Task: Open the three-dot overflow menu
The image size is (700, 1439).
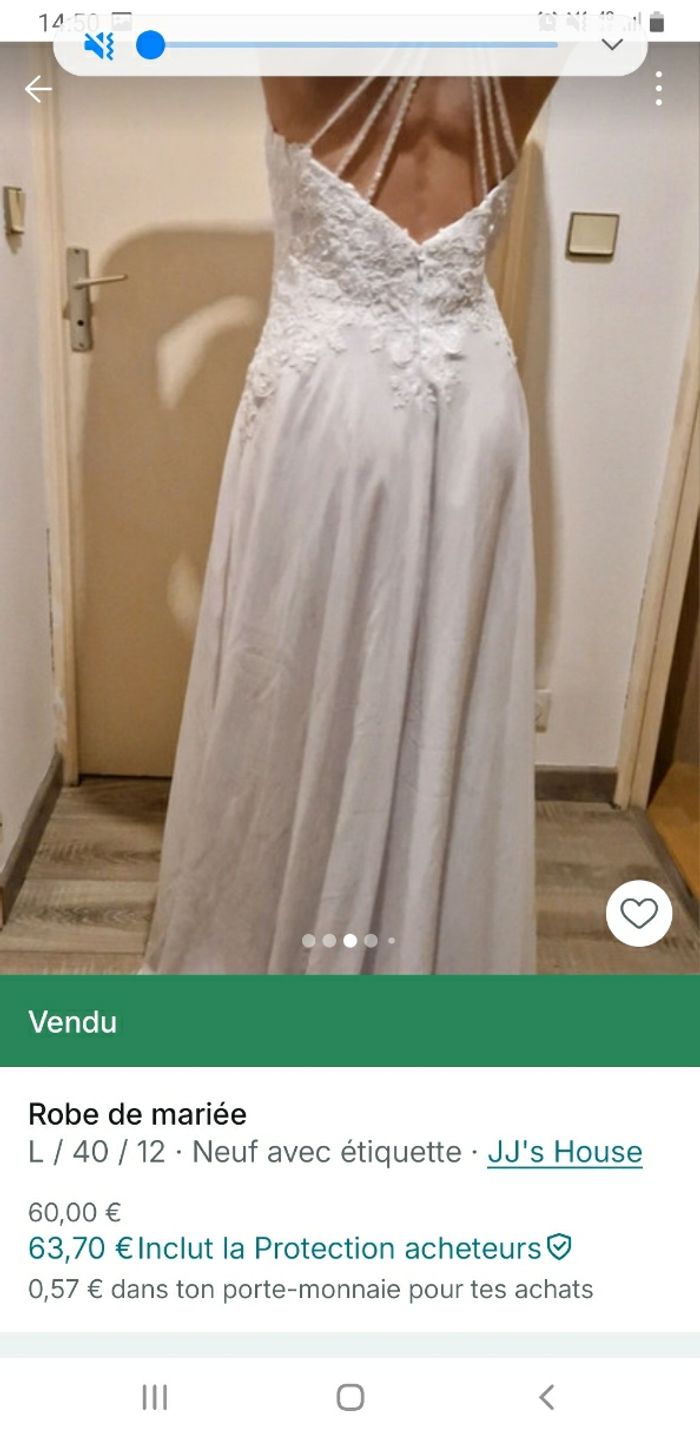Action: click(x=658, y=89)
